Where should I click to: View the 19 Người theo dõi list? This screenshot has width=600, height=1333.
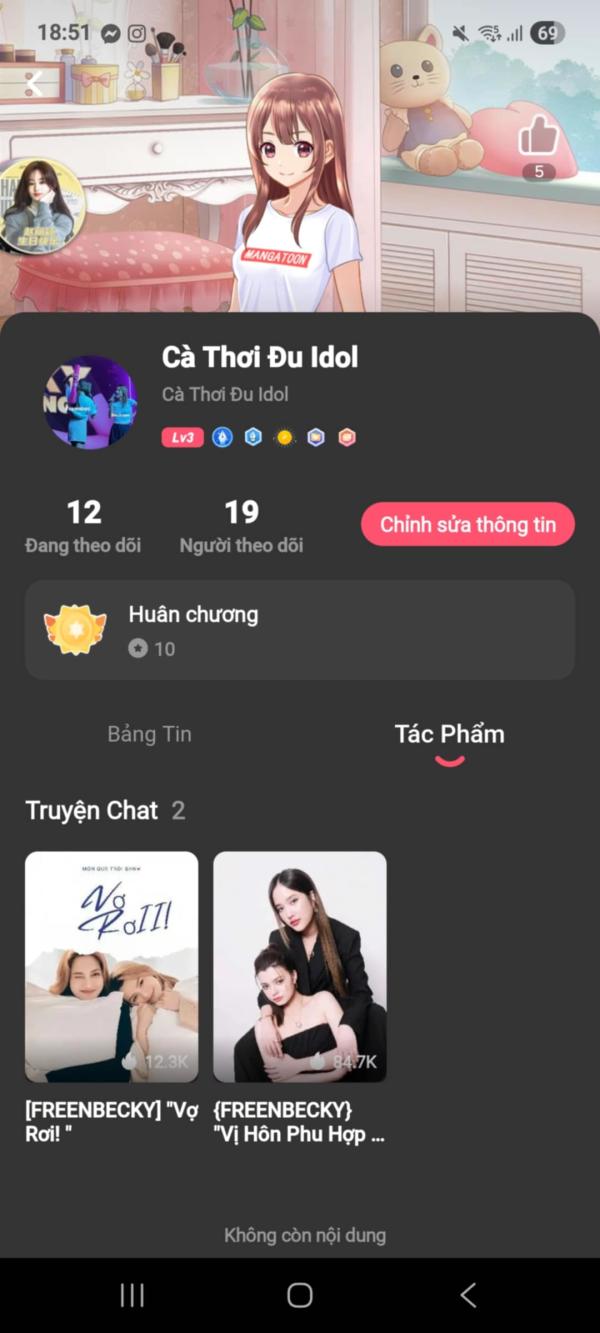[x=241, y=526]
